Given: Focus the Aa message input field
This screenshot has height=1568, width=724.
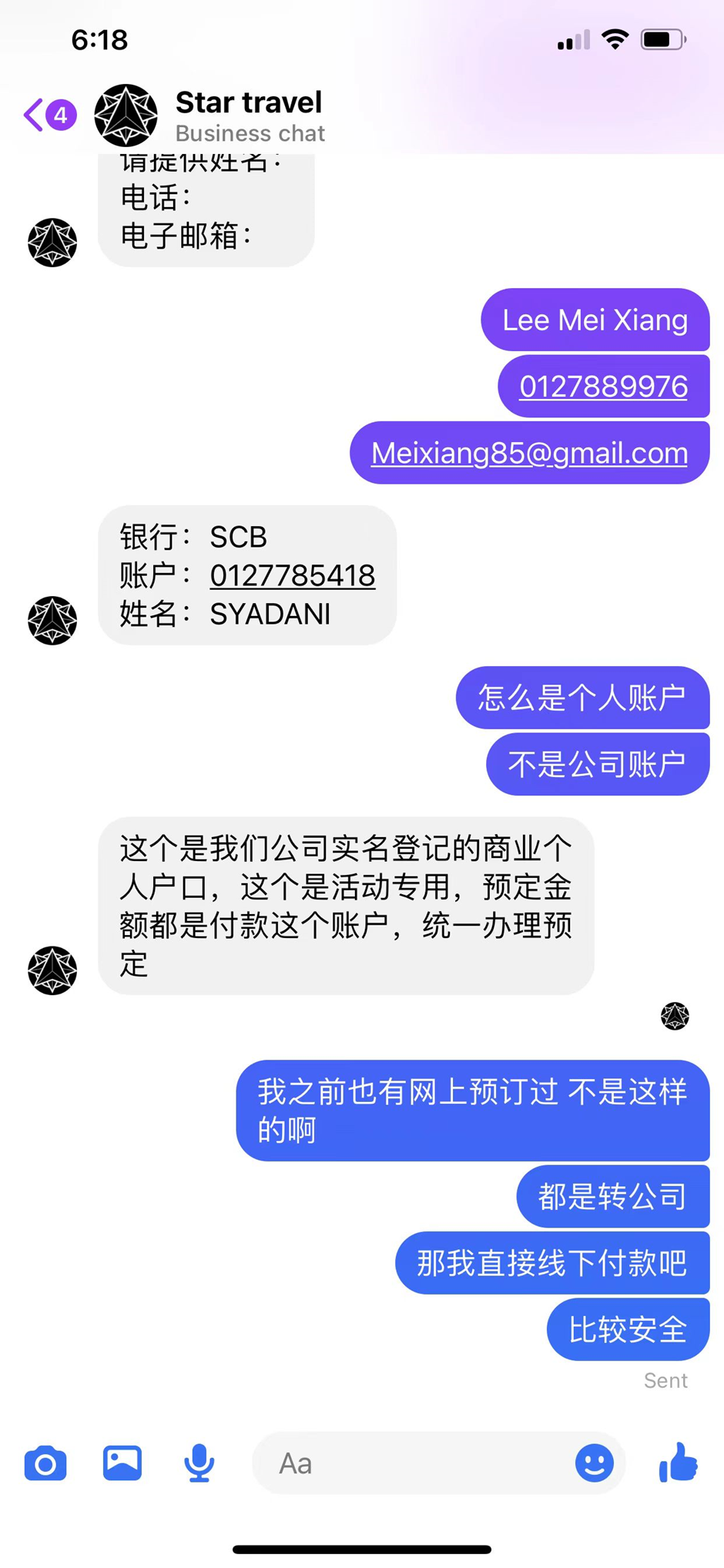Looking at the screenshot, I should 416,1463.
